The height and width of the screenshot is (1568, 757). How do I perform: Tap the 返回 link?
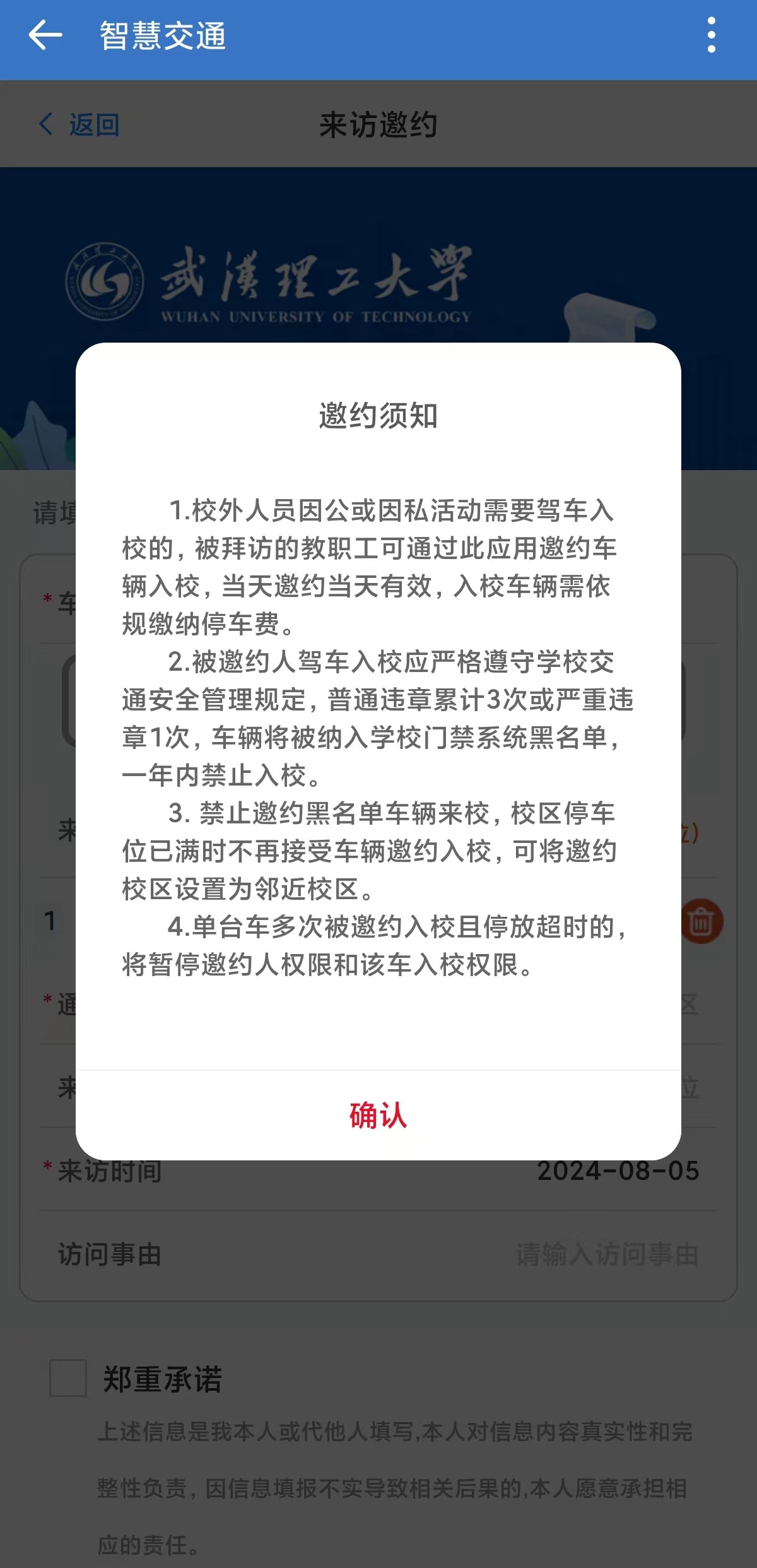pyautogui.click(x=80, y=124)
